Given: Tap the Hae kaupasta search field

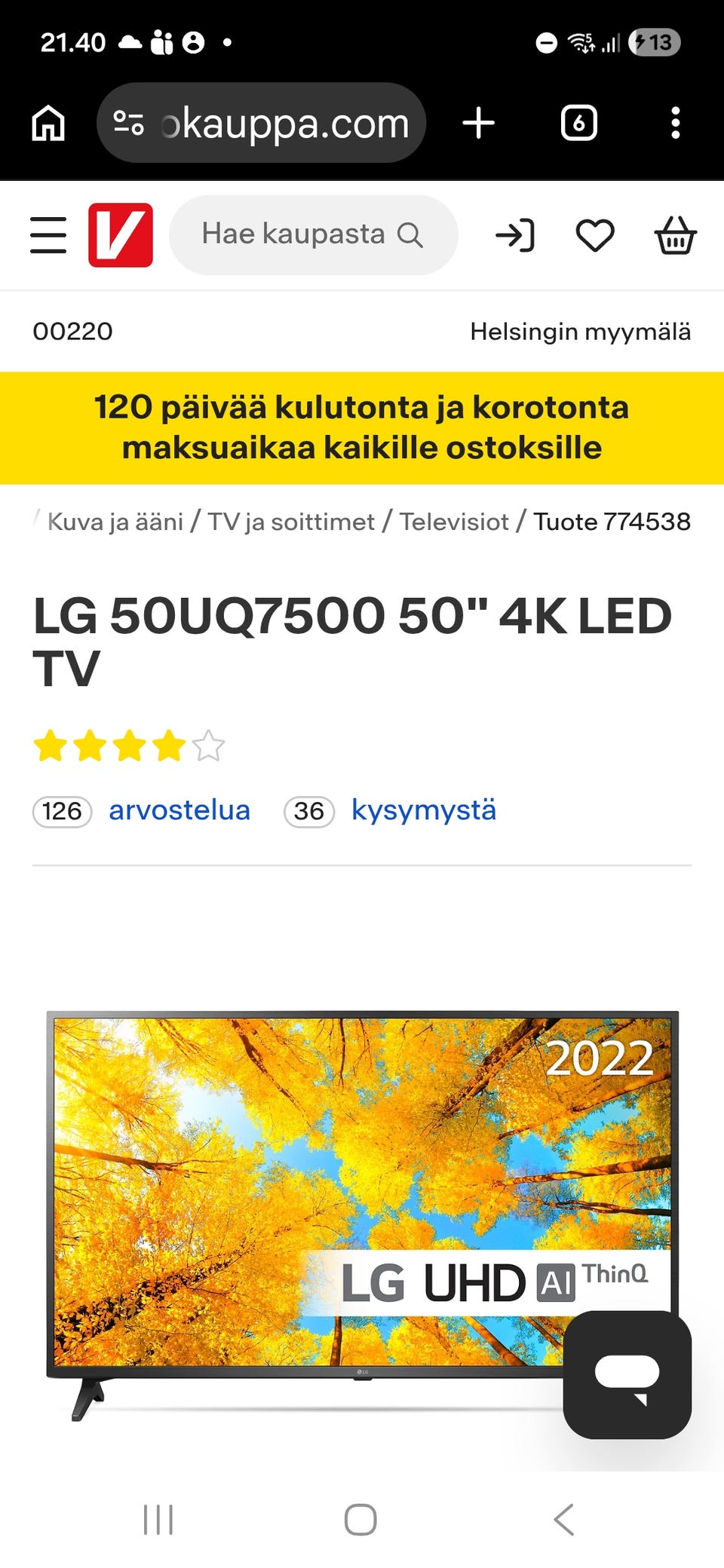Looking at the screenshot, I should (312, 235).
